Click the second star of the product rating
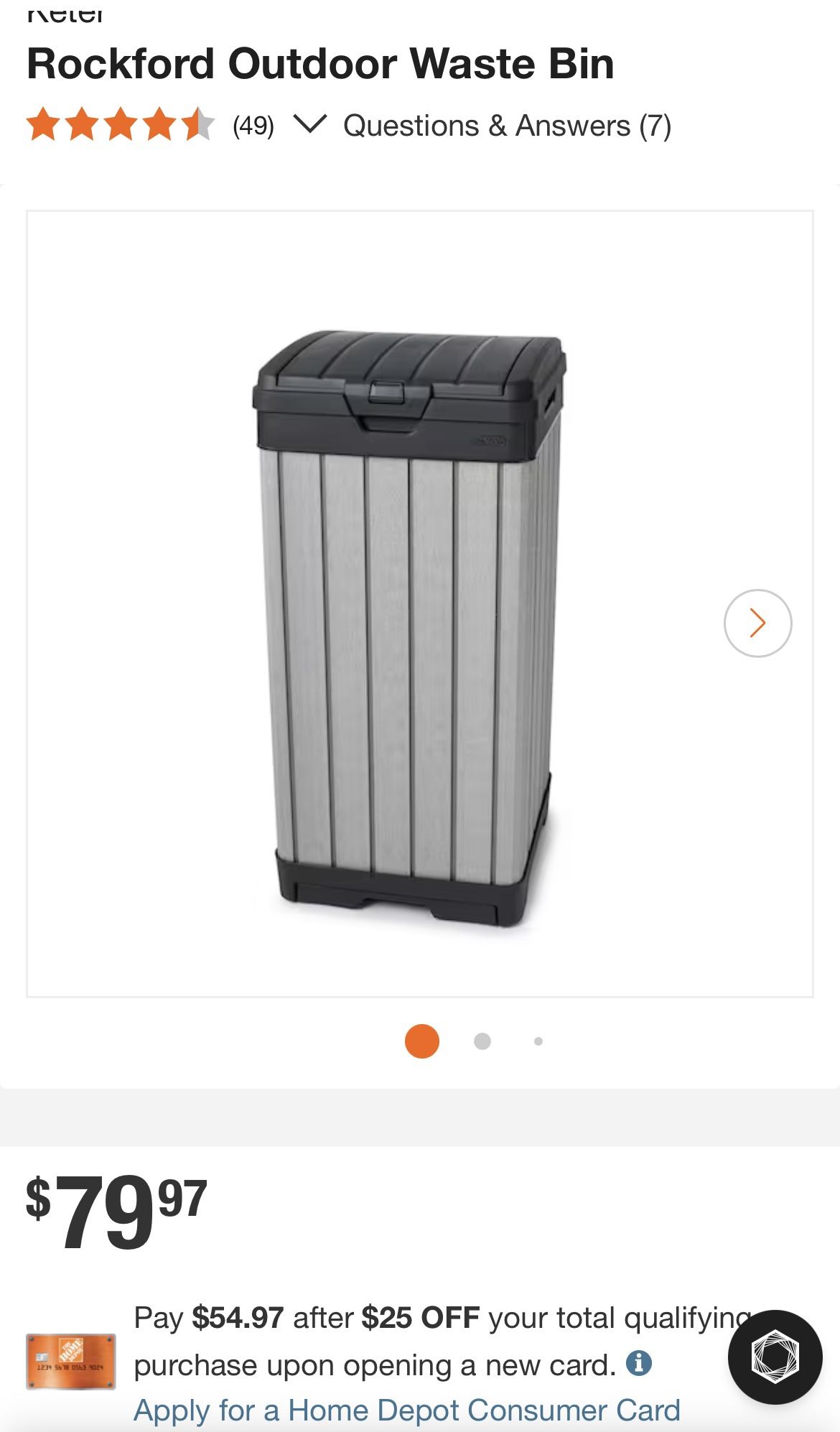 coord(82,126)
